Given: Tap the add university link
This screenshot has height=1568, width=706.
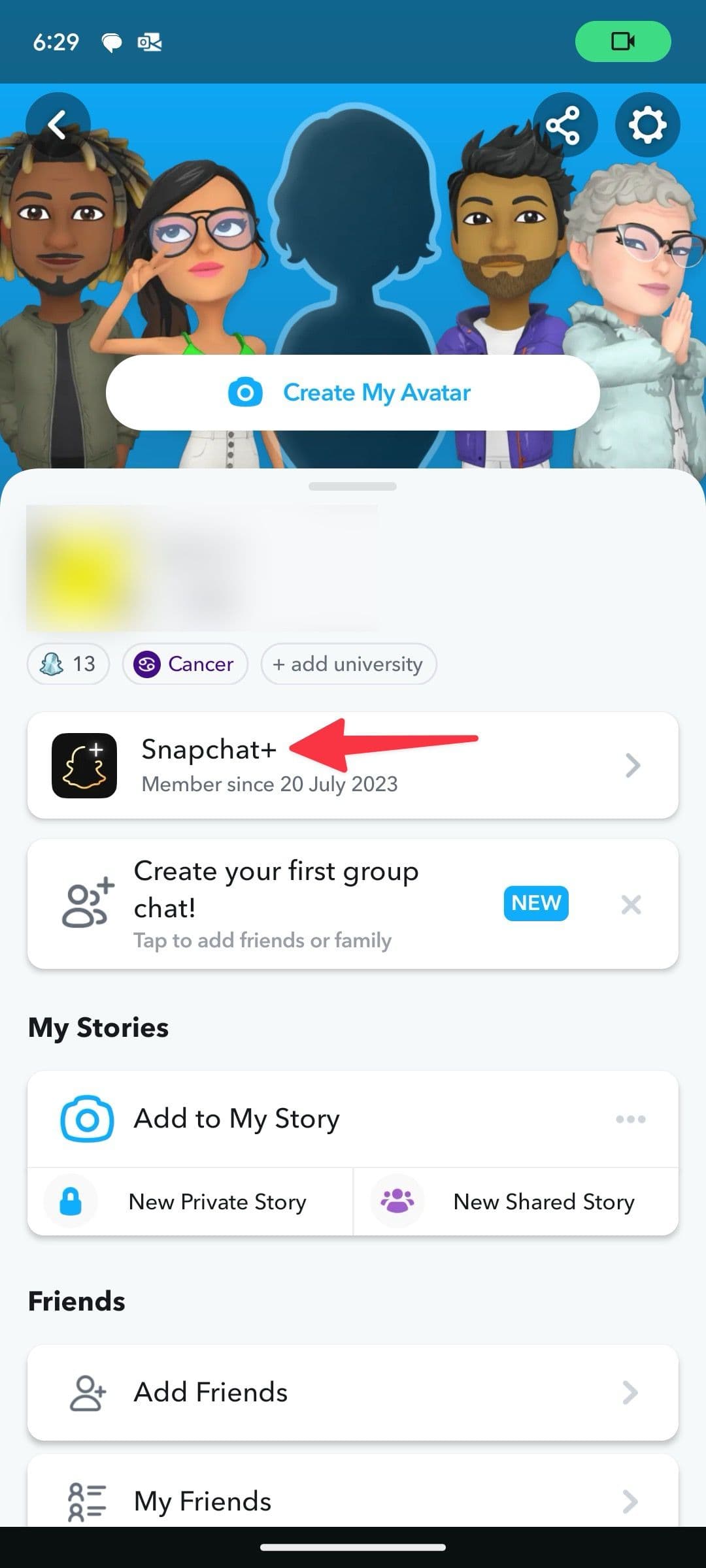Looking at the screenshot, I should coord(348,664).
